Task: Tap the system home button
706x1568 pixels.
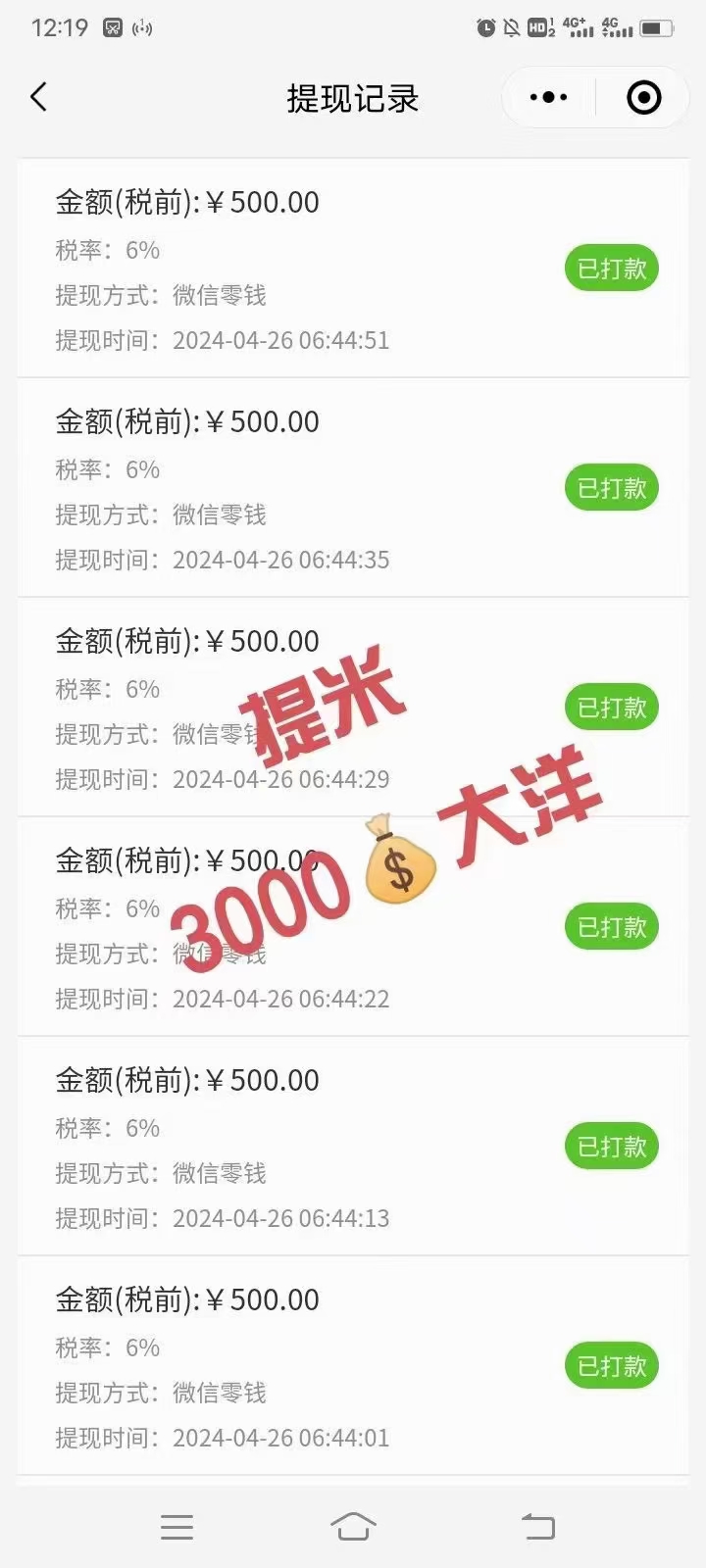Action: coord(353,1526)
